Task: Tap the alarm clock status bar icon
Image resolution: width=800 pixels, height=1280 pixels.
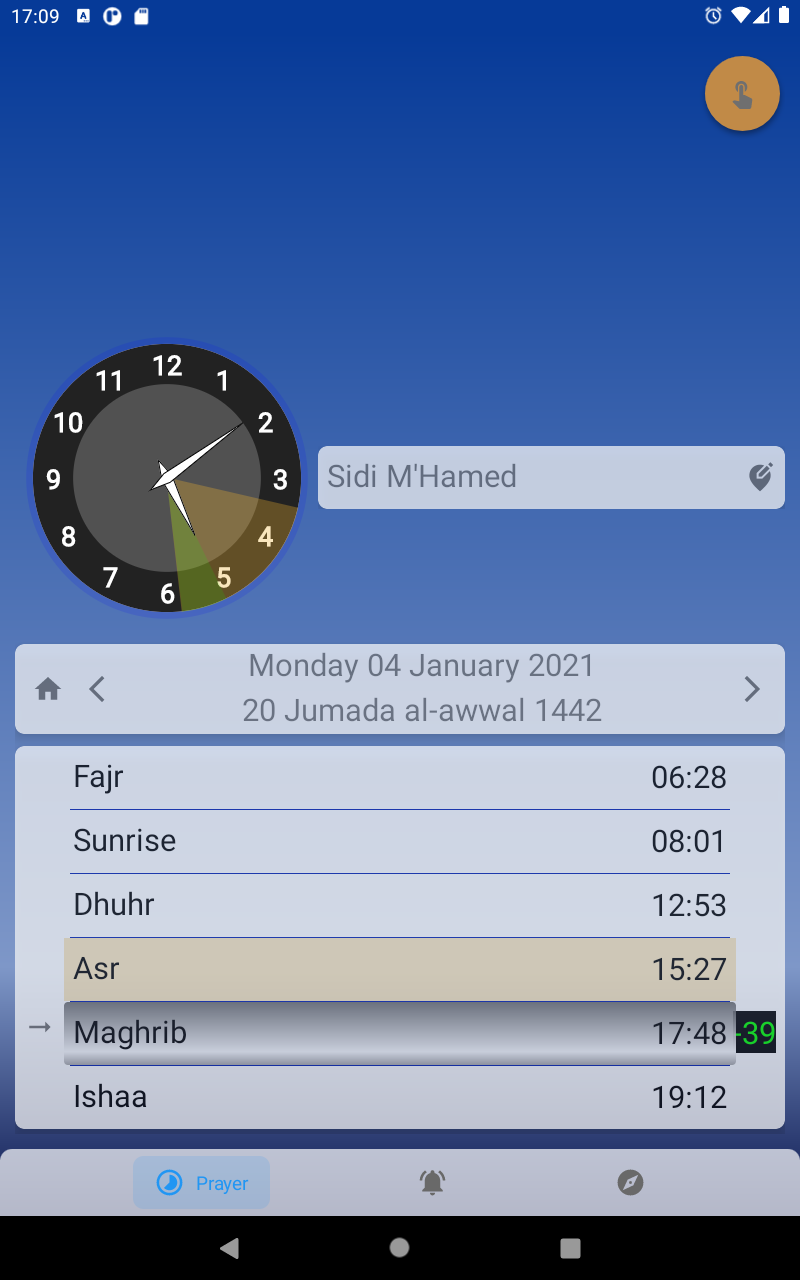Action: 712,15
